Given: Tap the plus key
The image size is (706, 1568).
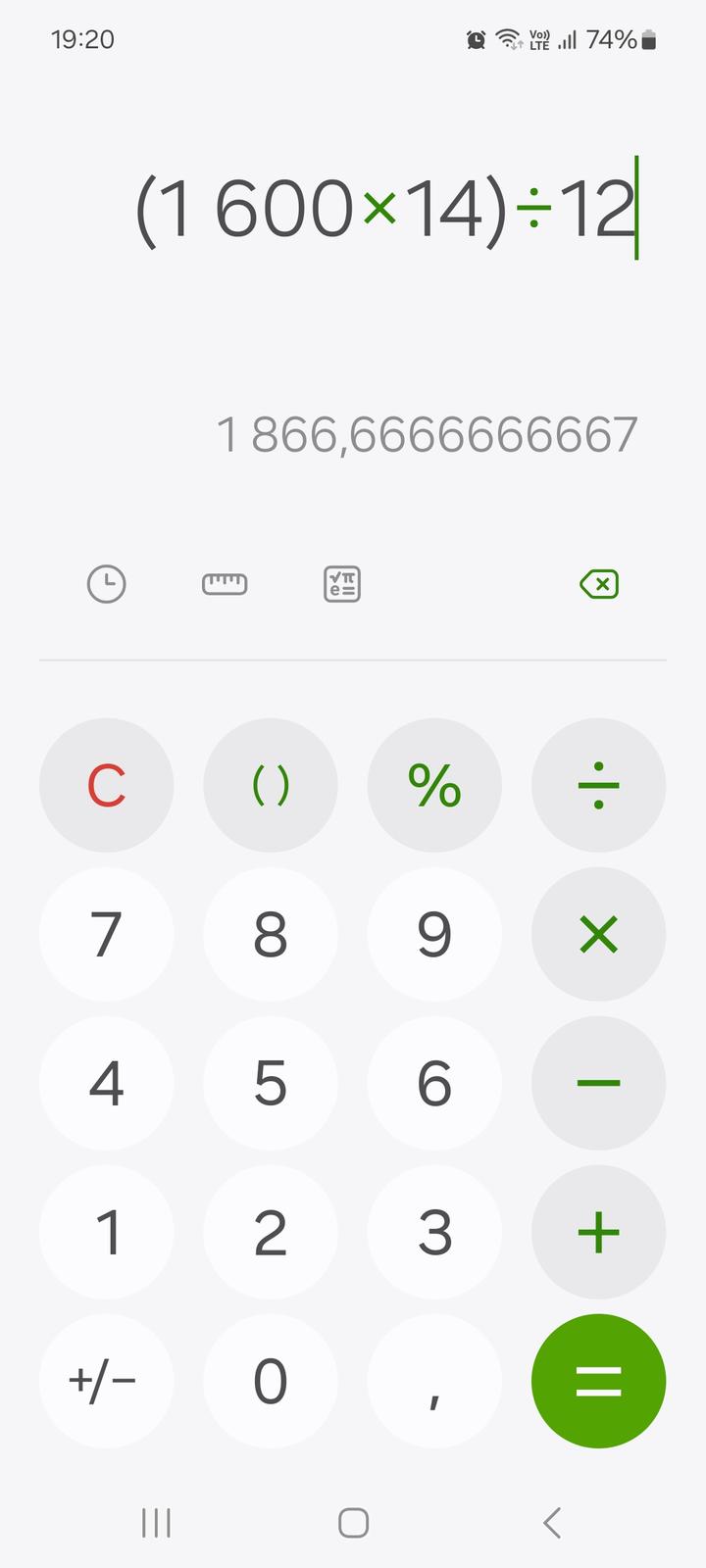Looking at the screenshot, I should click(598, 1232).
